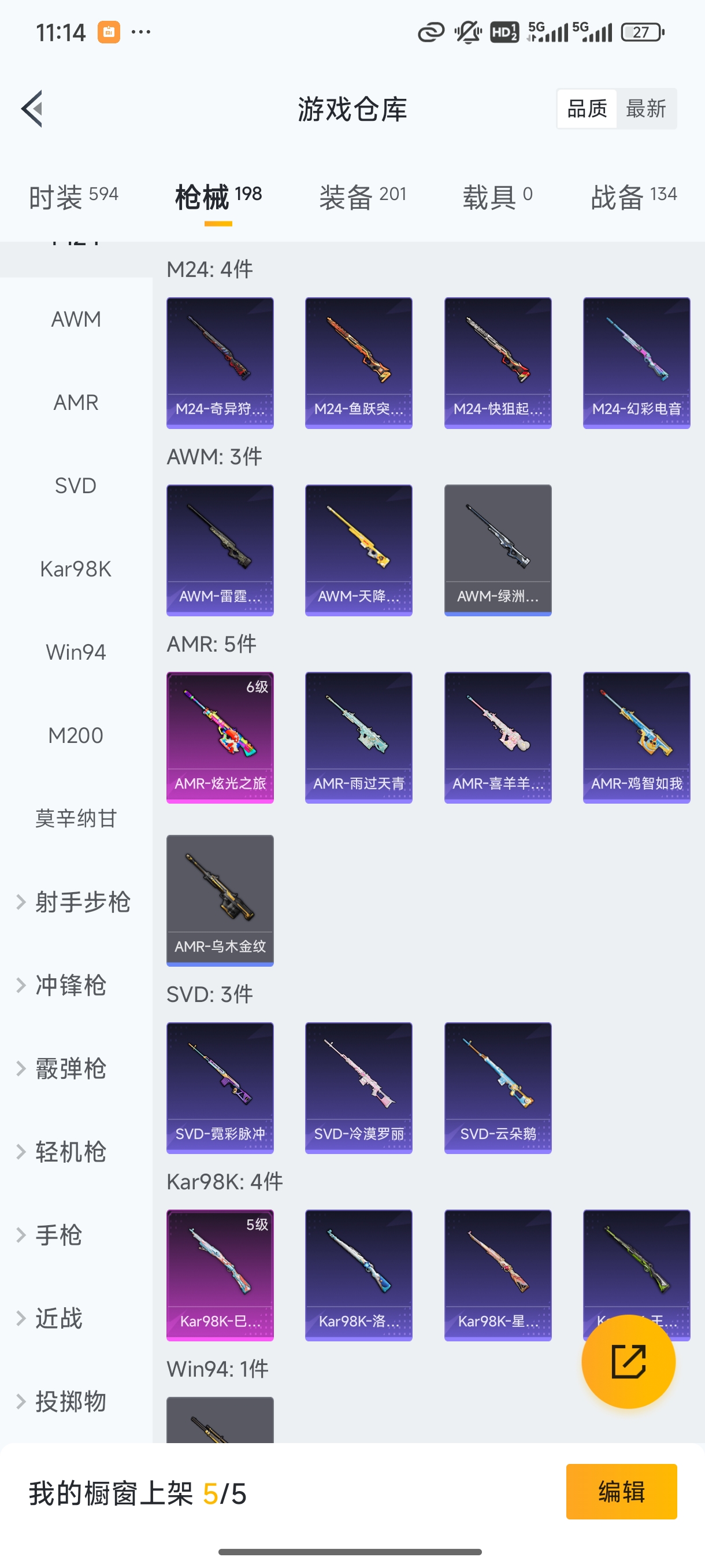Open the AMR-炫光之旅 6级 skin
This screenshot has width=705, height=1568.
pos(220,737)
